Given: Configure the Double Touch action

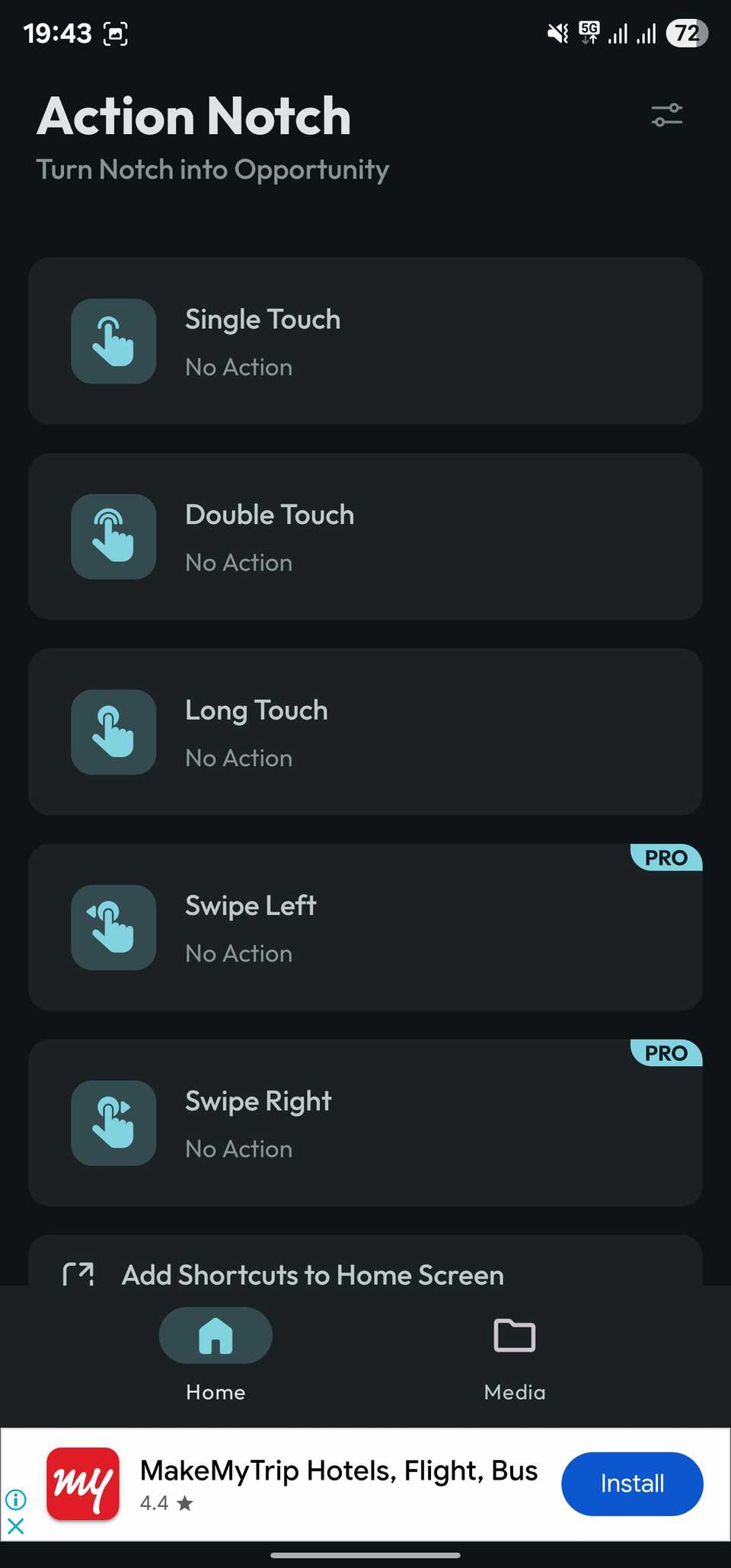Looking at the screenshot, I should point(365,537).
